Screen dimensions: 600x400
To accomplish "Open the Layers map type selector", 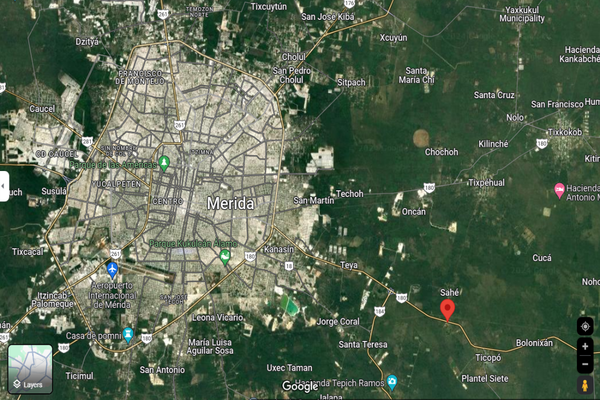I will coord(29,368).
